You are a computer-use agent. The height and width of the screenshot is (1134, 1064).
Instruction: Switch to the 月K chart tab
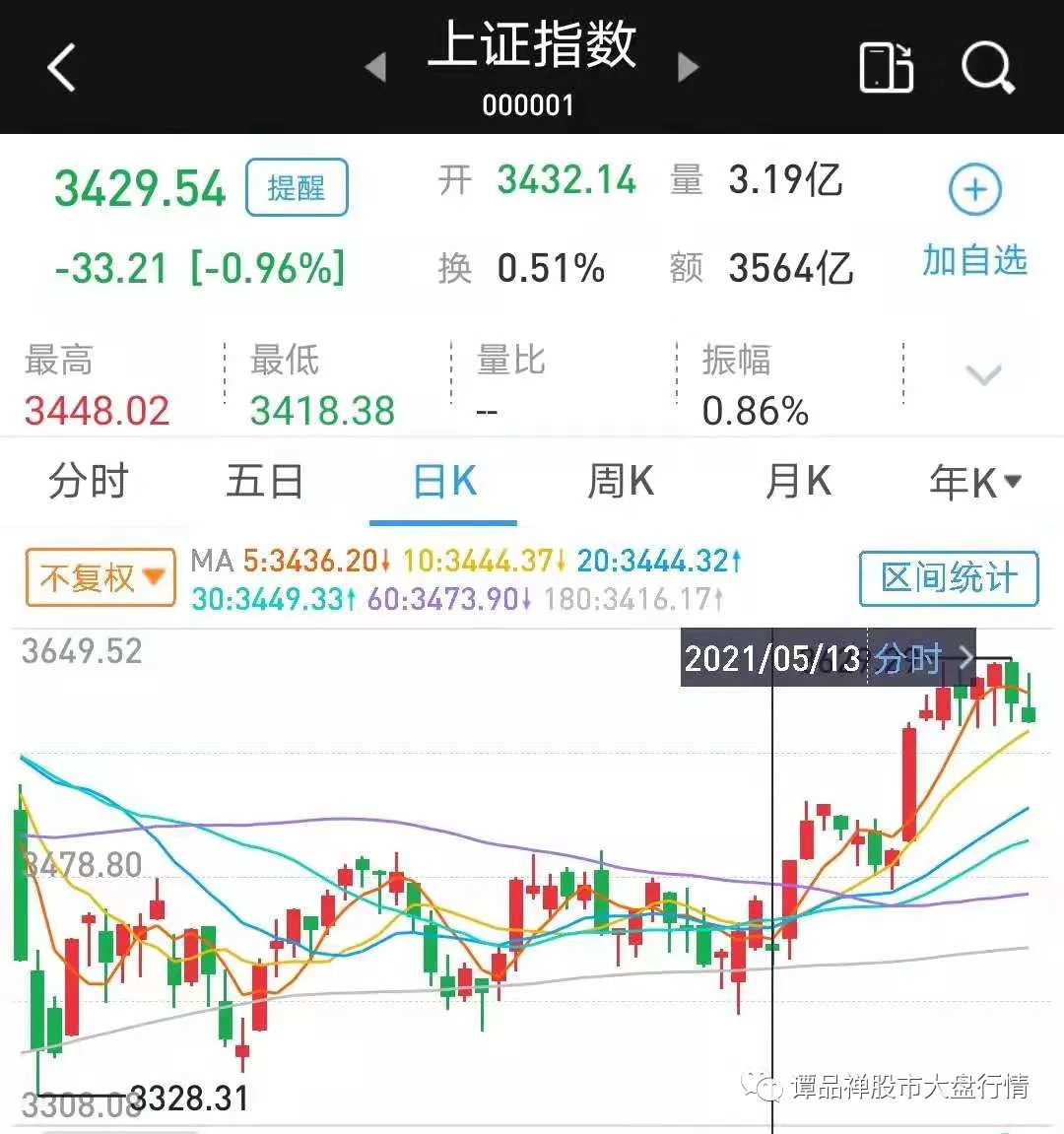(x=798, y=482)
